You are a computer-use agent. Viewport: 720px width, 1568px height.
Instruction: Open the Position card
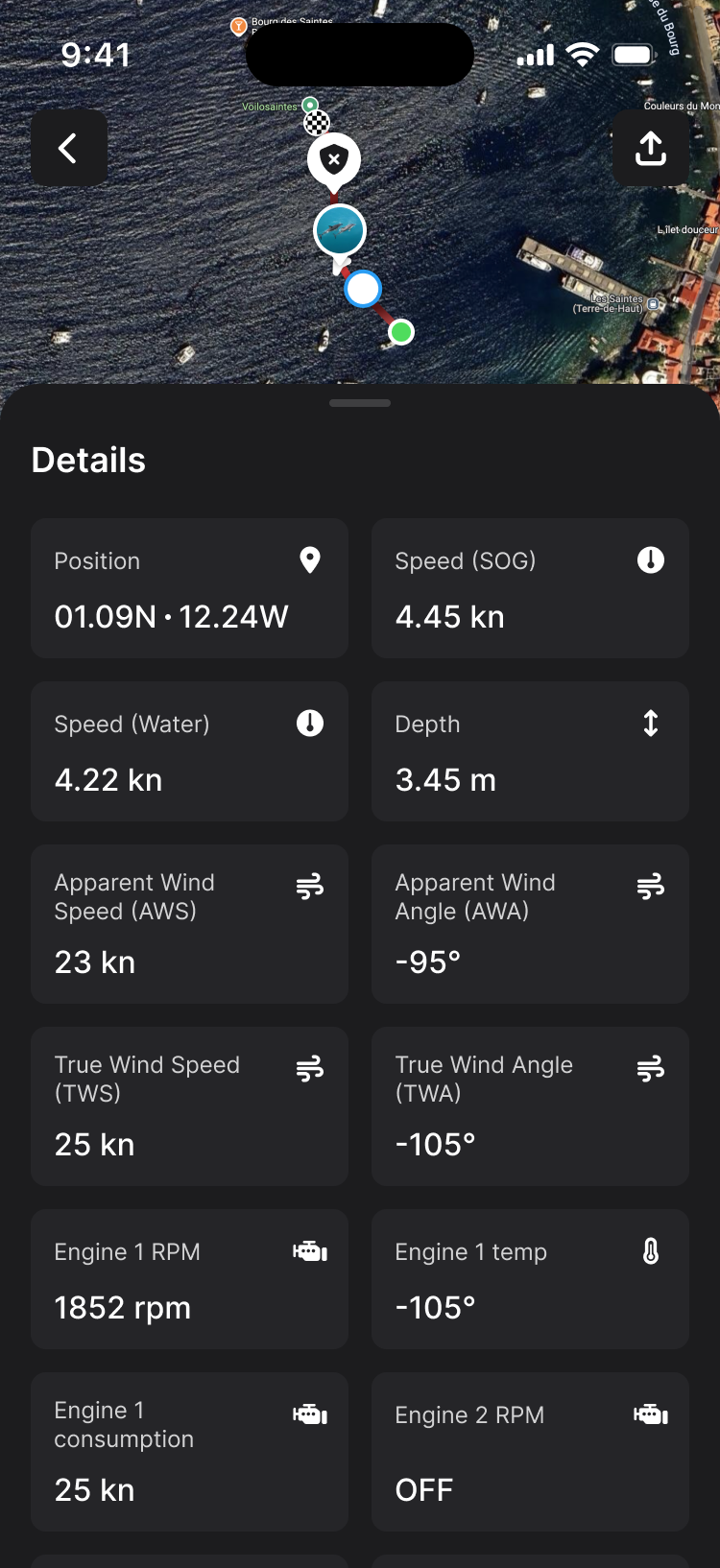pyautogui.click(x=189, y=588)
